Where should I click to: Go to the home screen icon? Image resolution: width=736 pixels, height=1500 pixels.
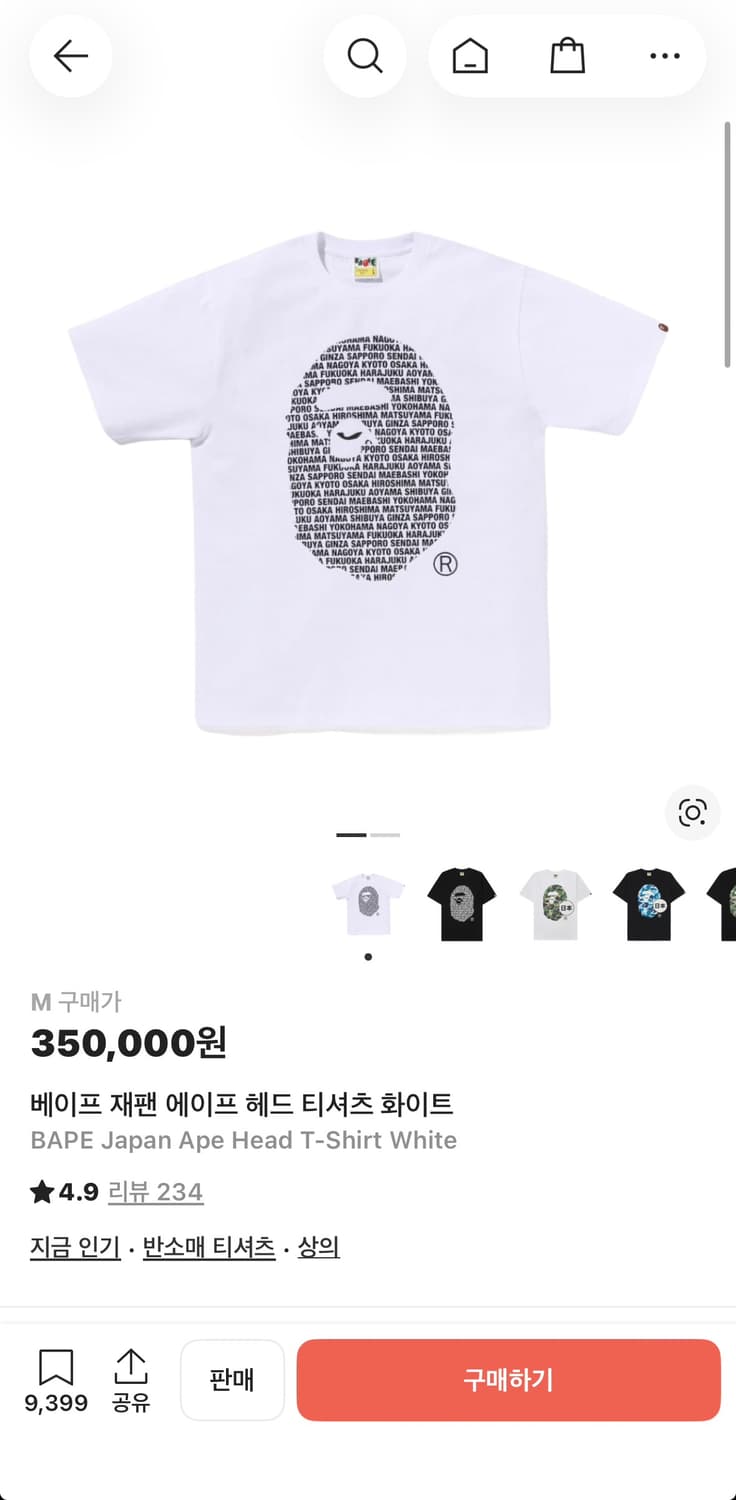coord(470,57)
